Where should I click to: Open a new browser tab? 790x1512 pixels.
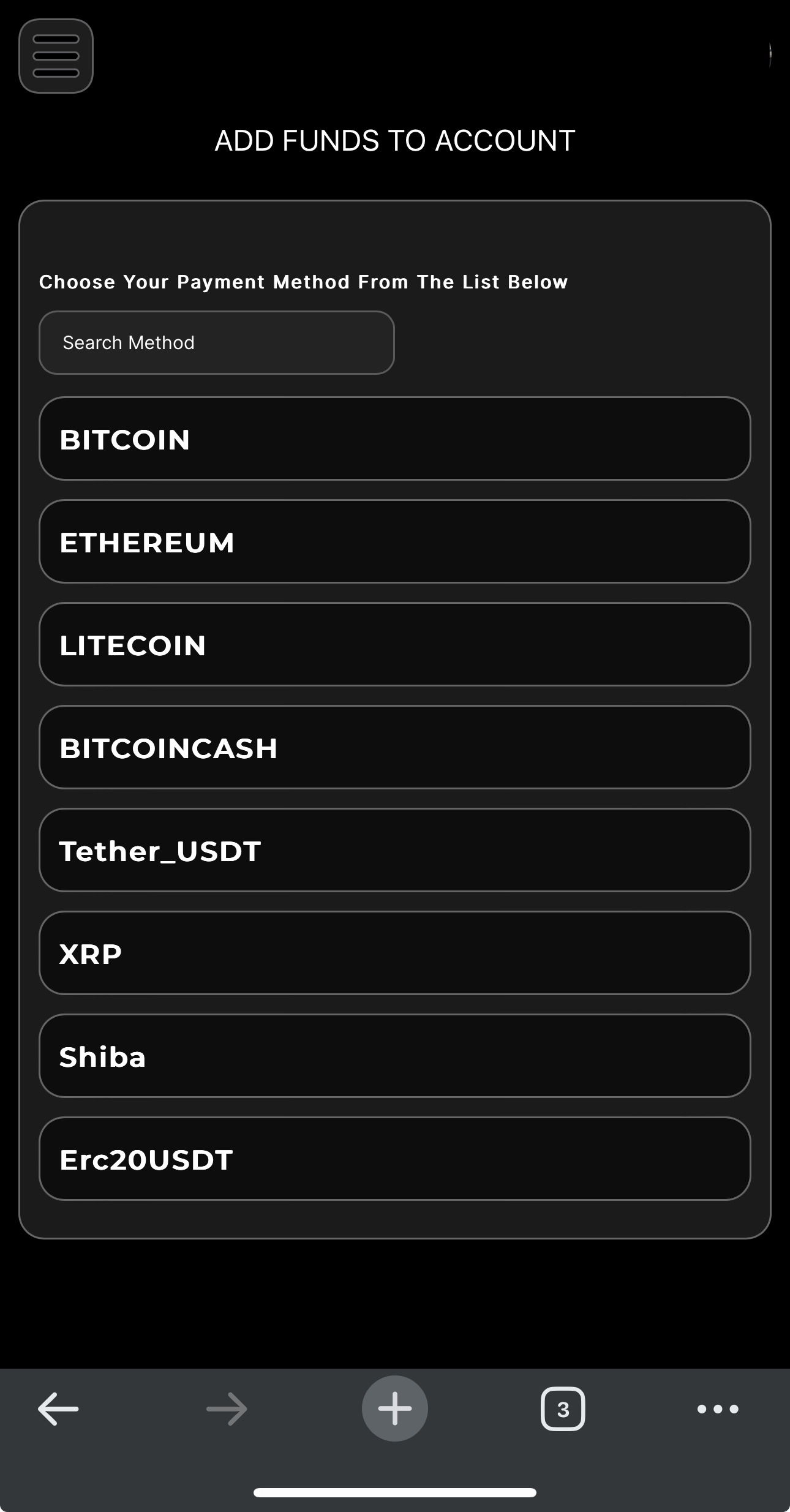tap(395, 1409)
